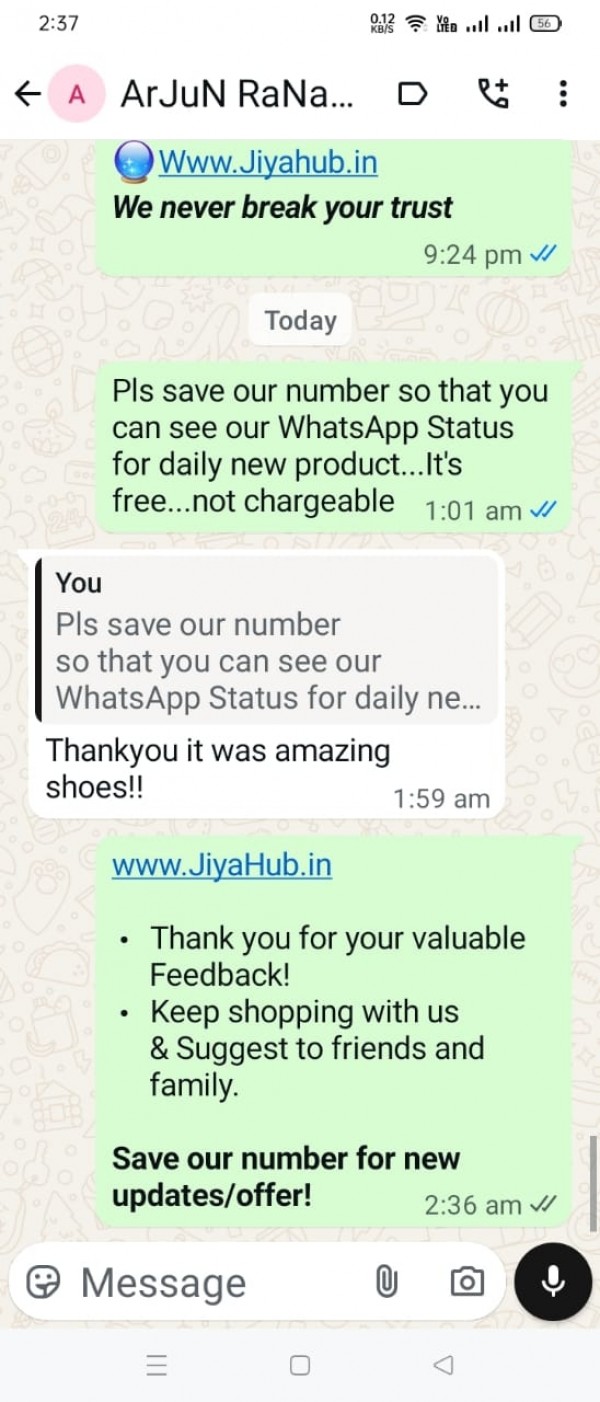Open the camera from the message bar
The width and height of the screenshot is (600, 1402).
[466, 1282]
